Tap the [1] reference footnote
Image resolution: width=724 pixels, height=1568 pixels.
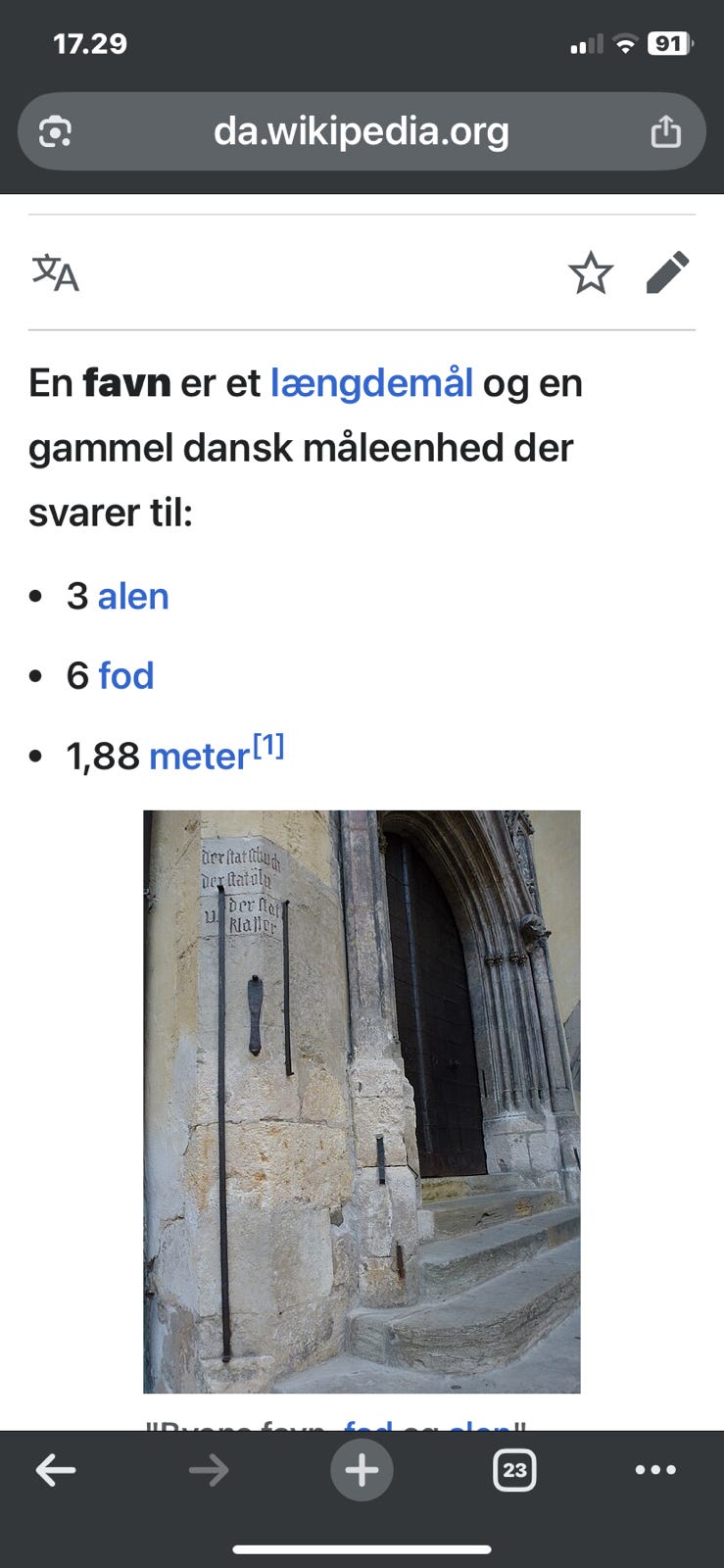[267, 745]
